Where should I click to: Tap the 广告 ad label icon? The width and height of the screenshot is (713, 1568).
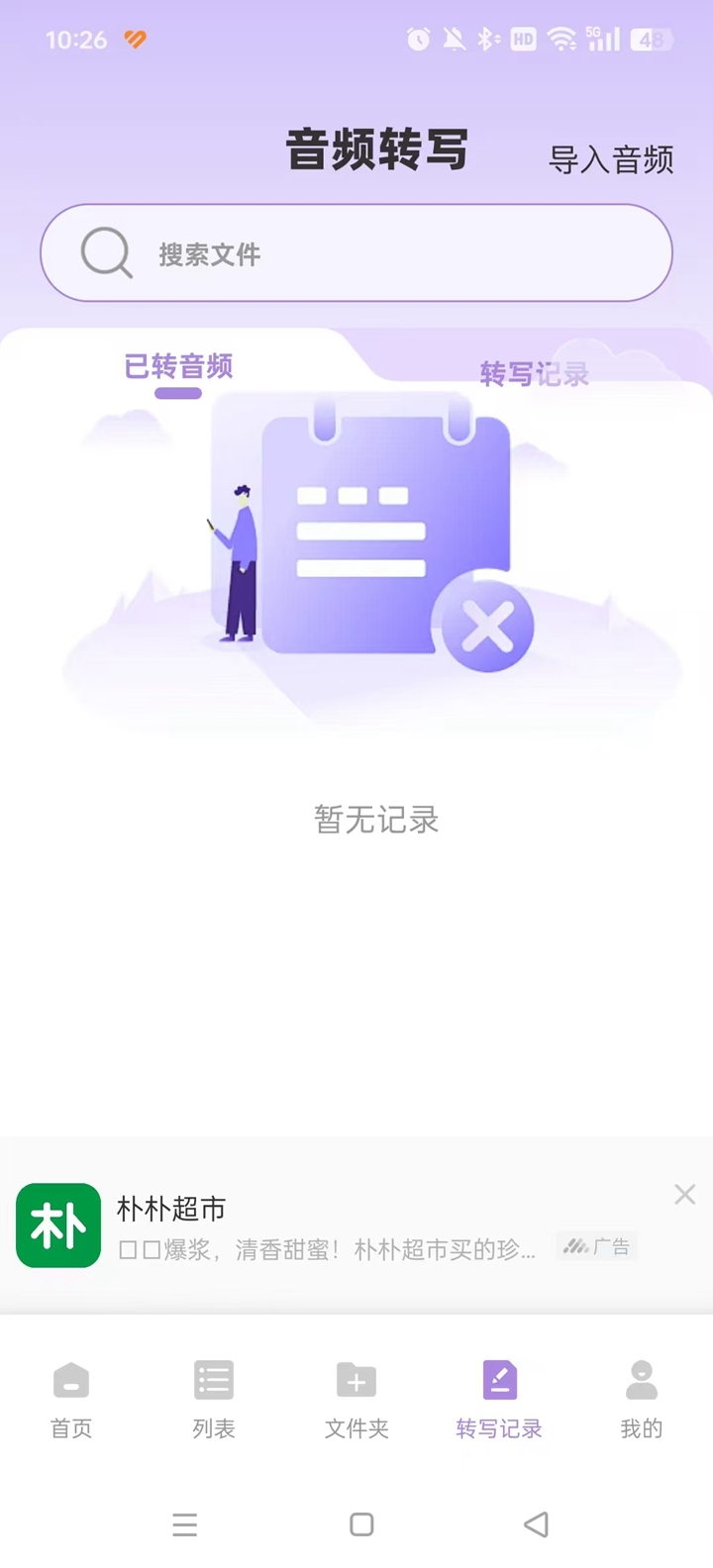point(596,1246)
